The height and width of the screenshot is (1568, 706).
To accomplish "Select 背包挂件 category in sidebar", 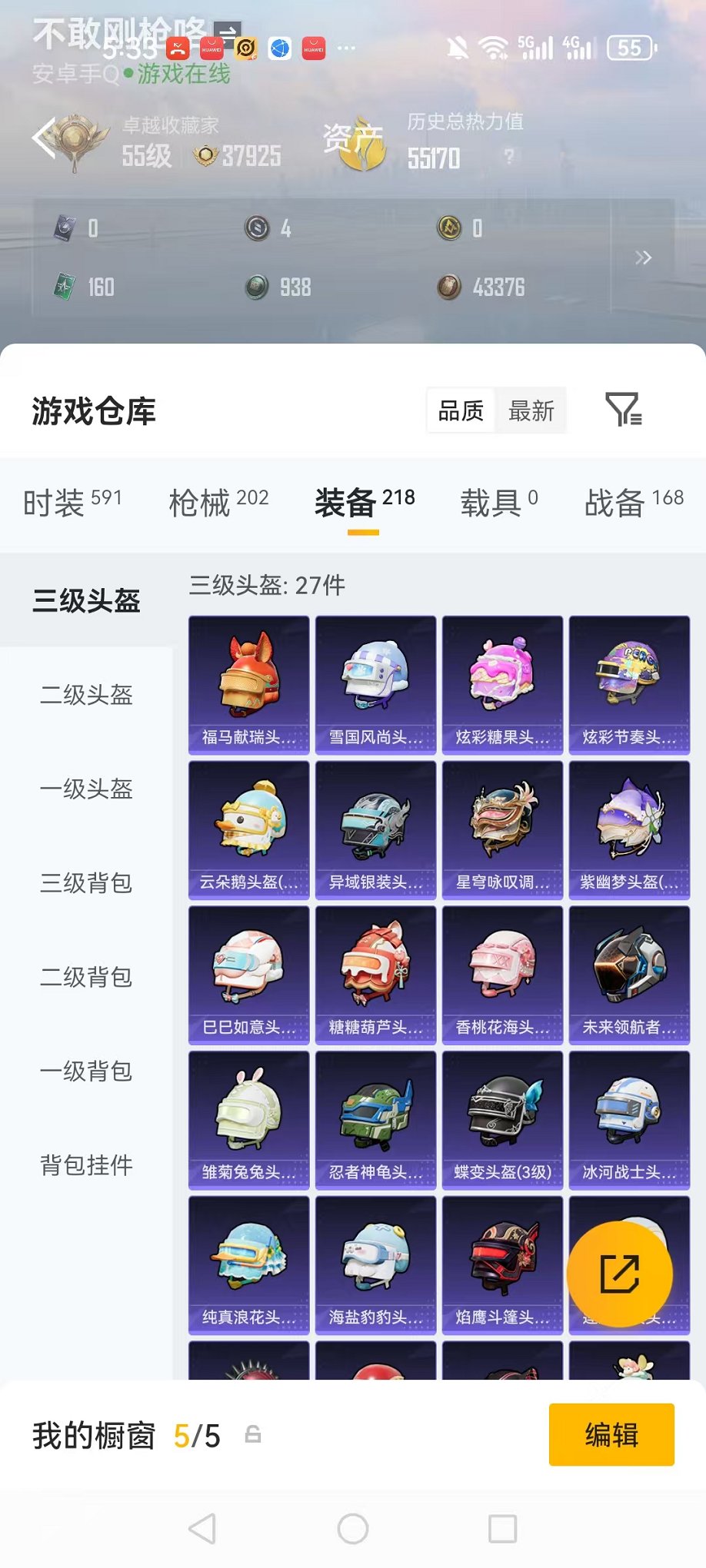I will coord(85,1165).
